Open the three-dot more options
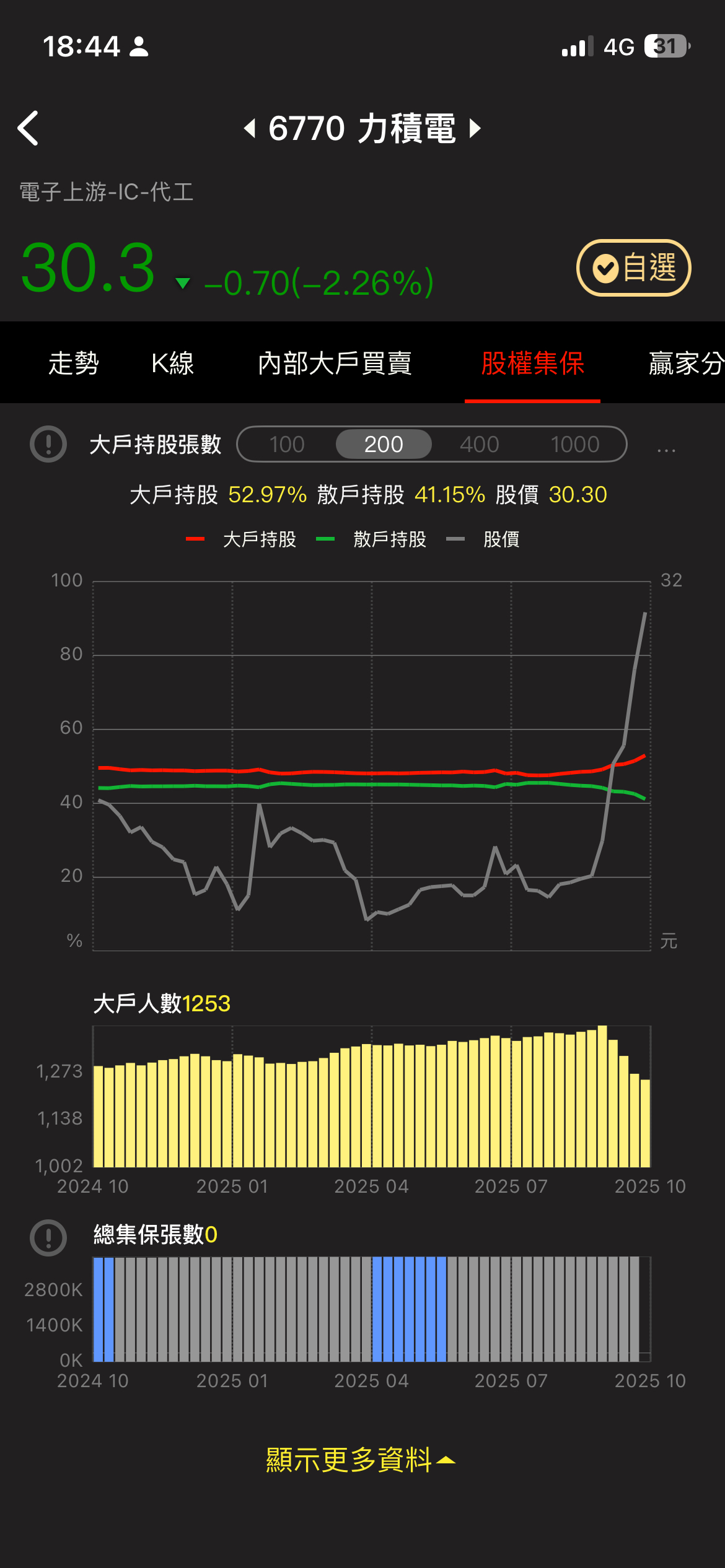 pyautogui.click(x=666, y=449)
